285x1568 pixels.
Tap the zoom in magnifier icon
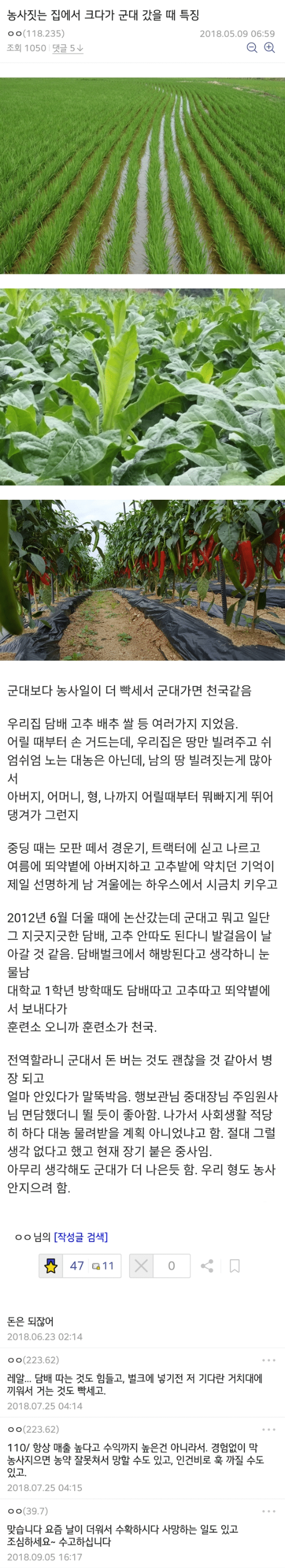tap(269, 47)
